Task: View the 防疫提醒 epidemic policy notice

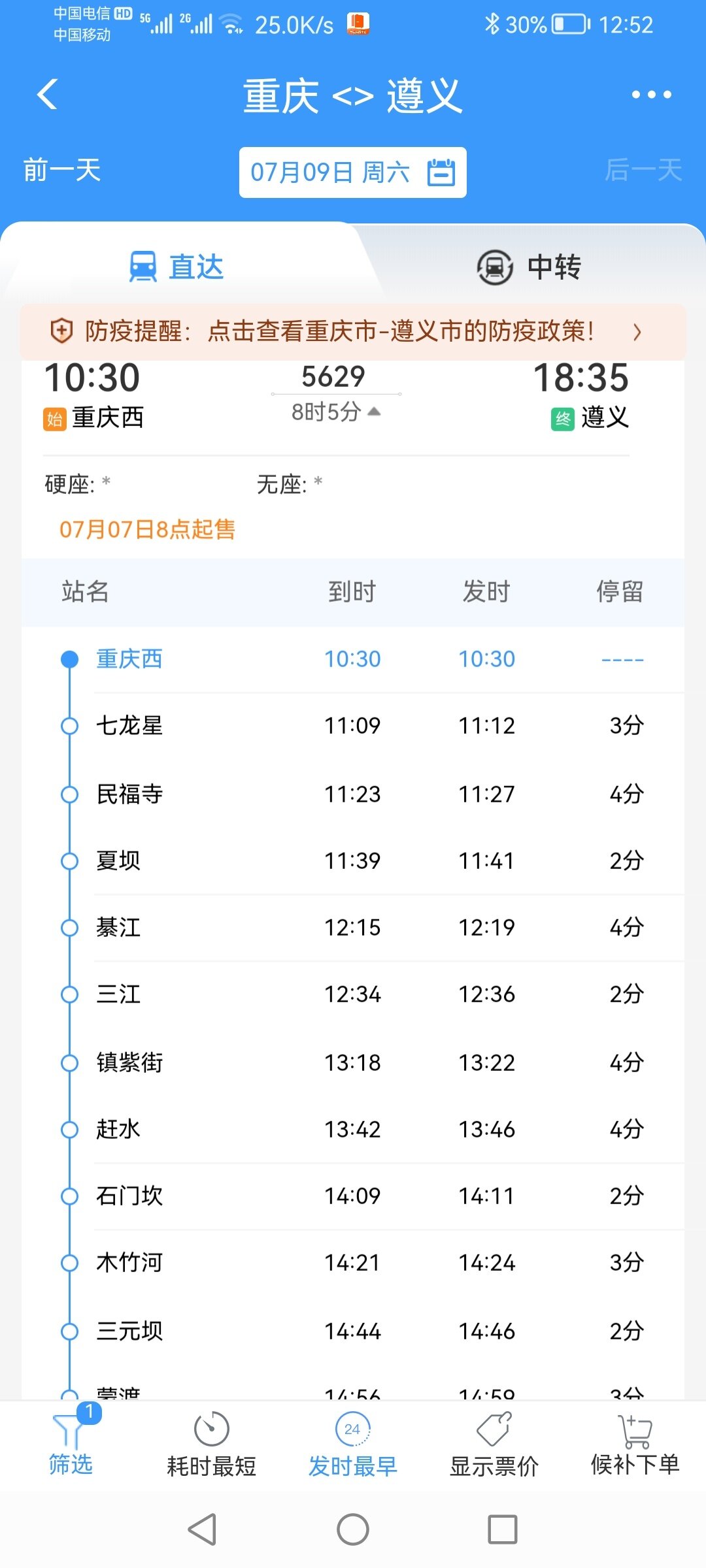Action: (352, 331)
